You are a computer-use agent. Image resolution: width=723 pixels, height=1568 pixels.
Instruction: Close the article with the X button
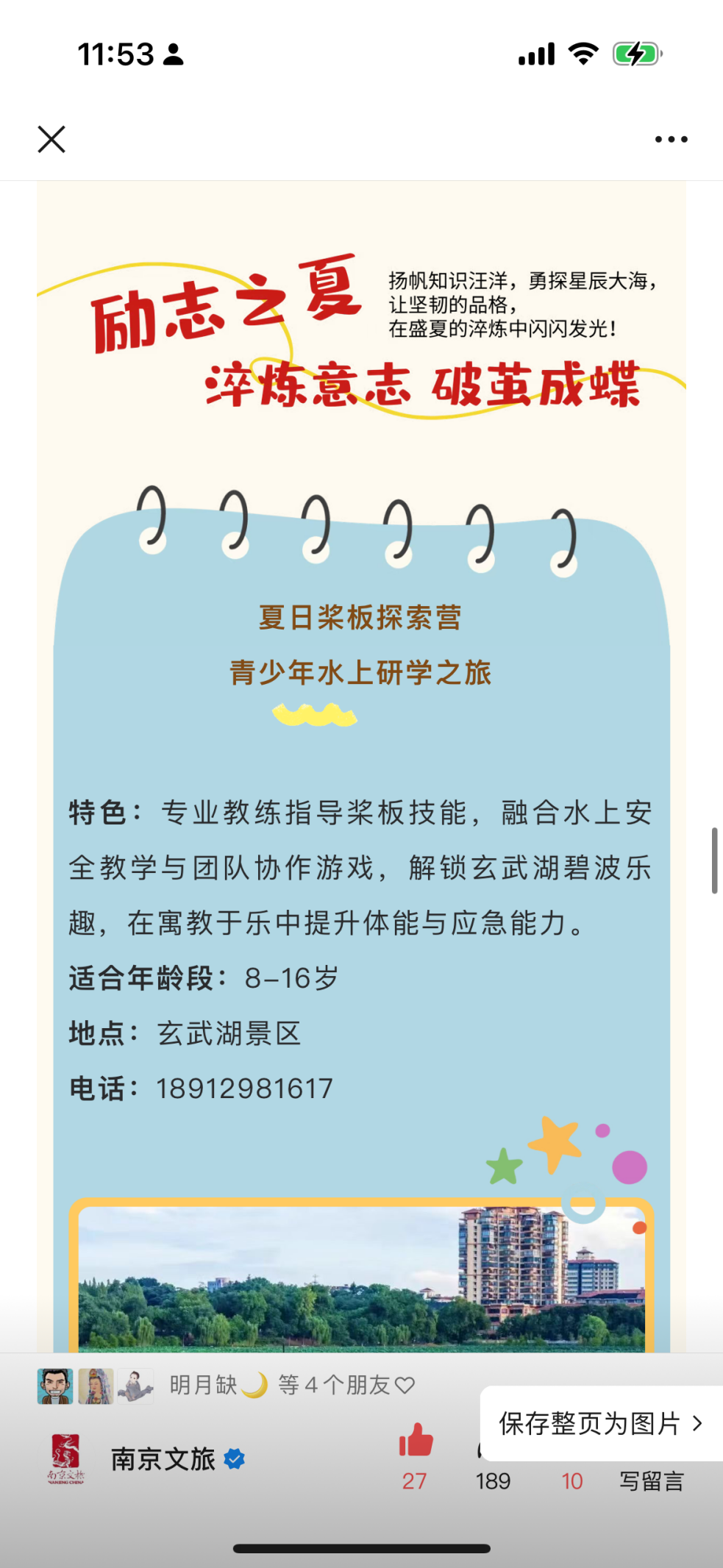(x=51, y=139)
